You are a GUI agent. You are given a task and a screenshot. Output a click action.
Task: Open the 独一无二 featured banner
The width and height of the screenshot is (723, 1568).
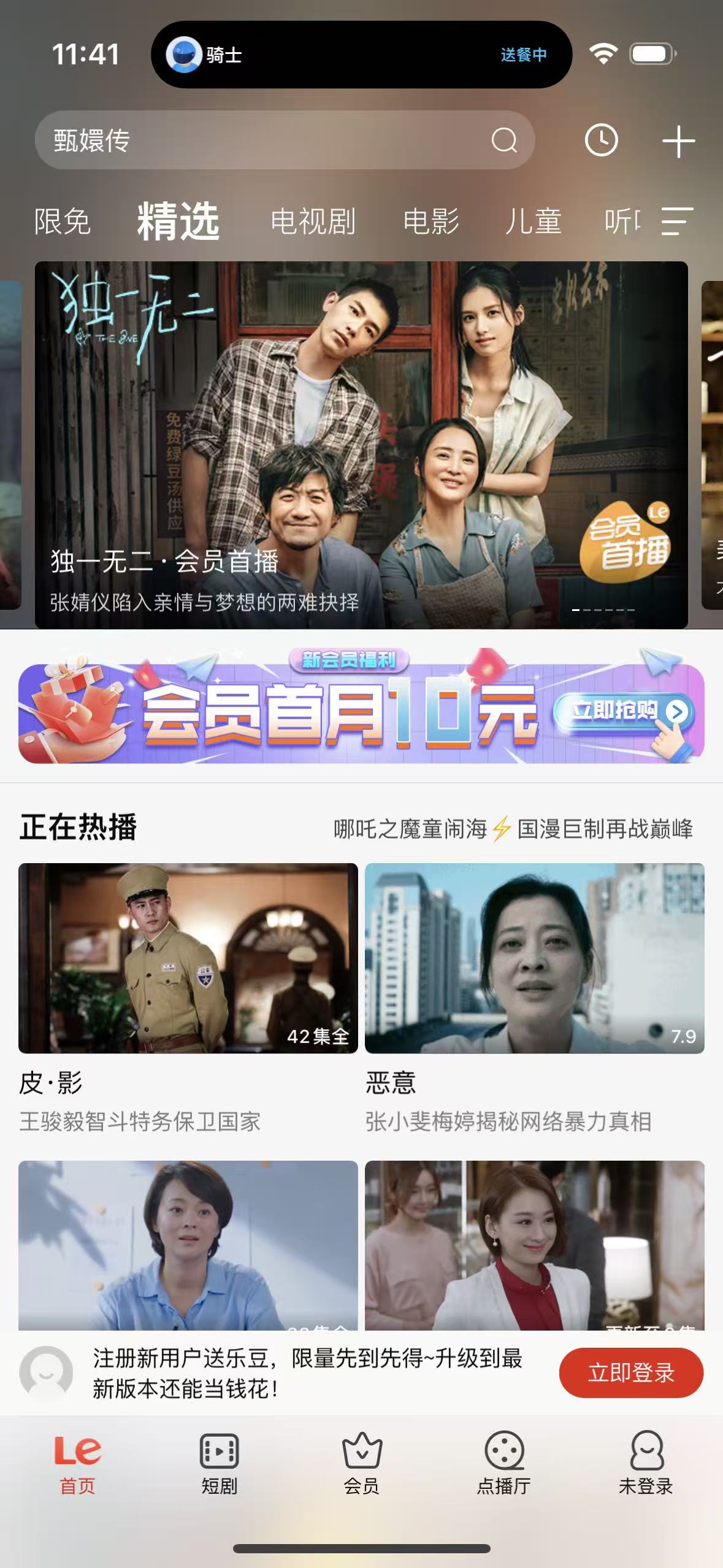click(x=361, y=444)
